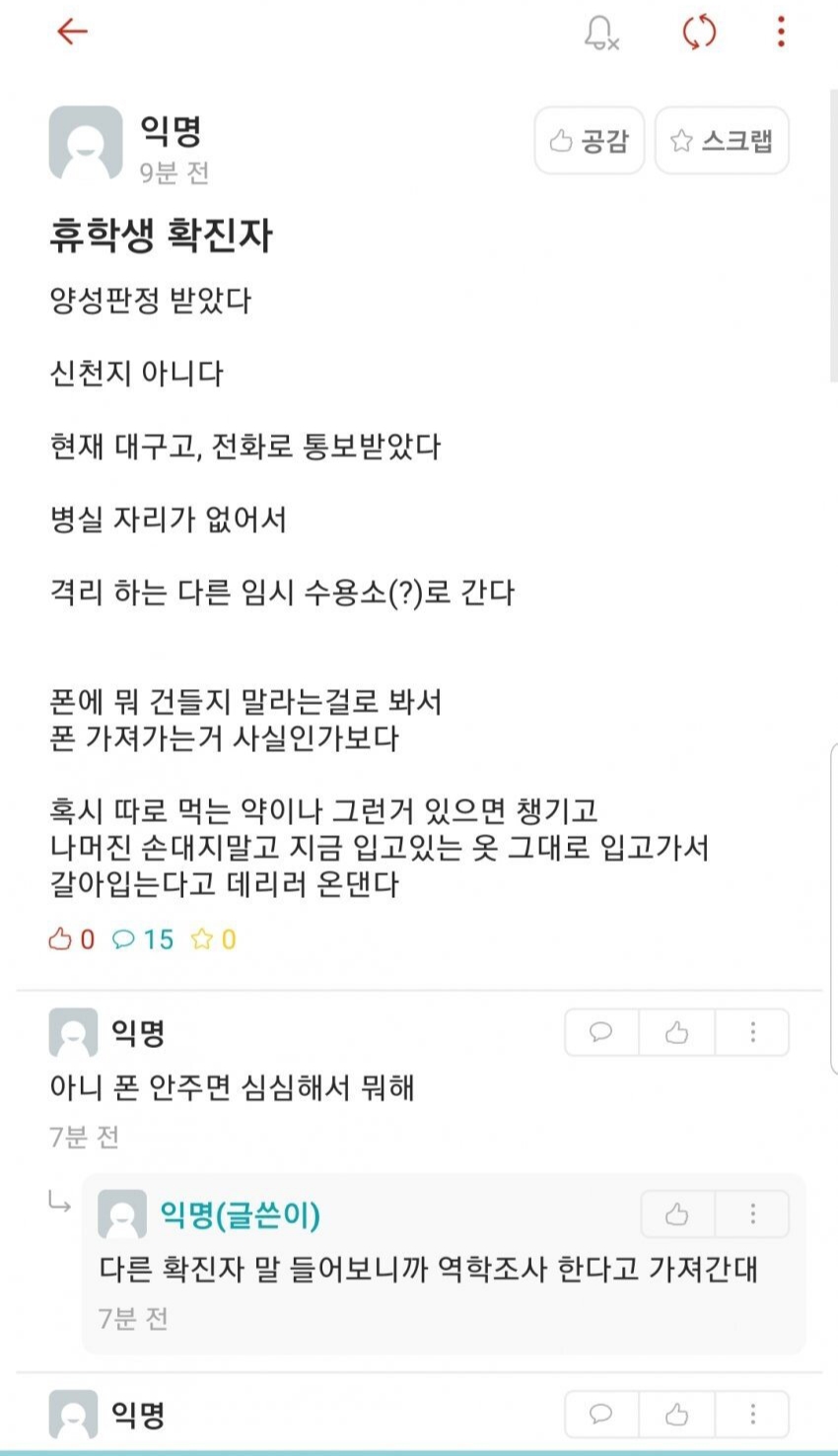Open more options for the last 익명 comment
The height and width of the screenshot is (1456, 838).
pos(752,1415)
